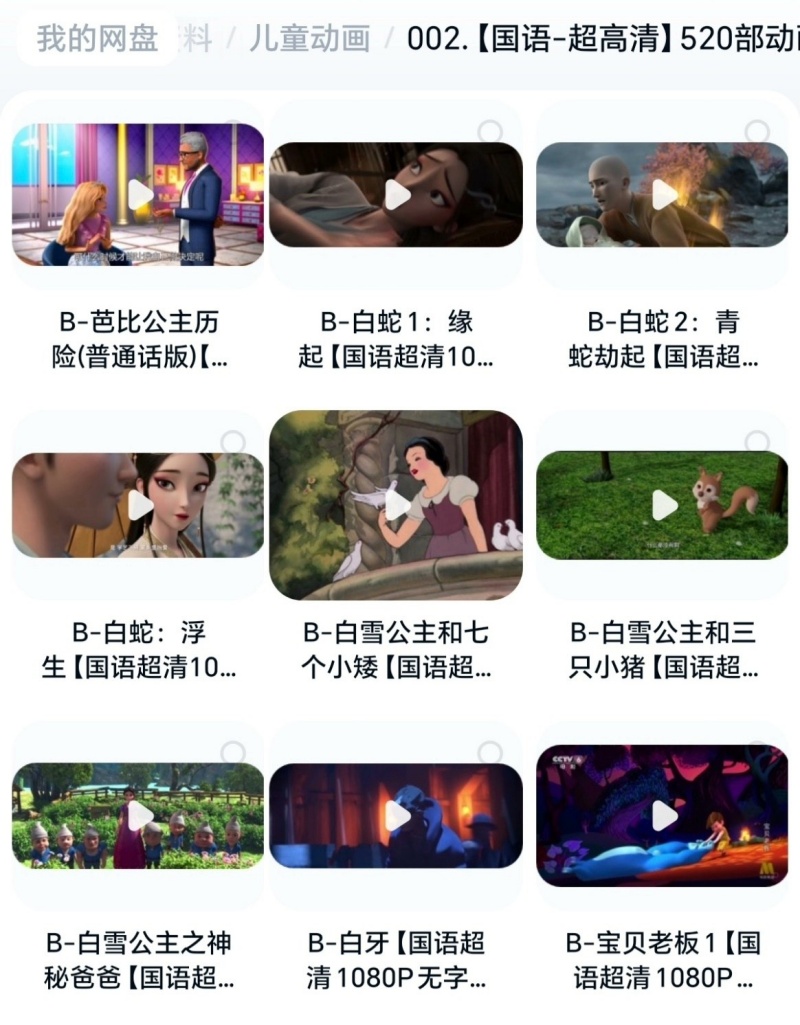Open B-白雪公主之神秘爸爸 video
The width and height of the screenshot is (800, 1025).
tap(138, 815)
